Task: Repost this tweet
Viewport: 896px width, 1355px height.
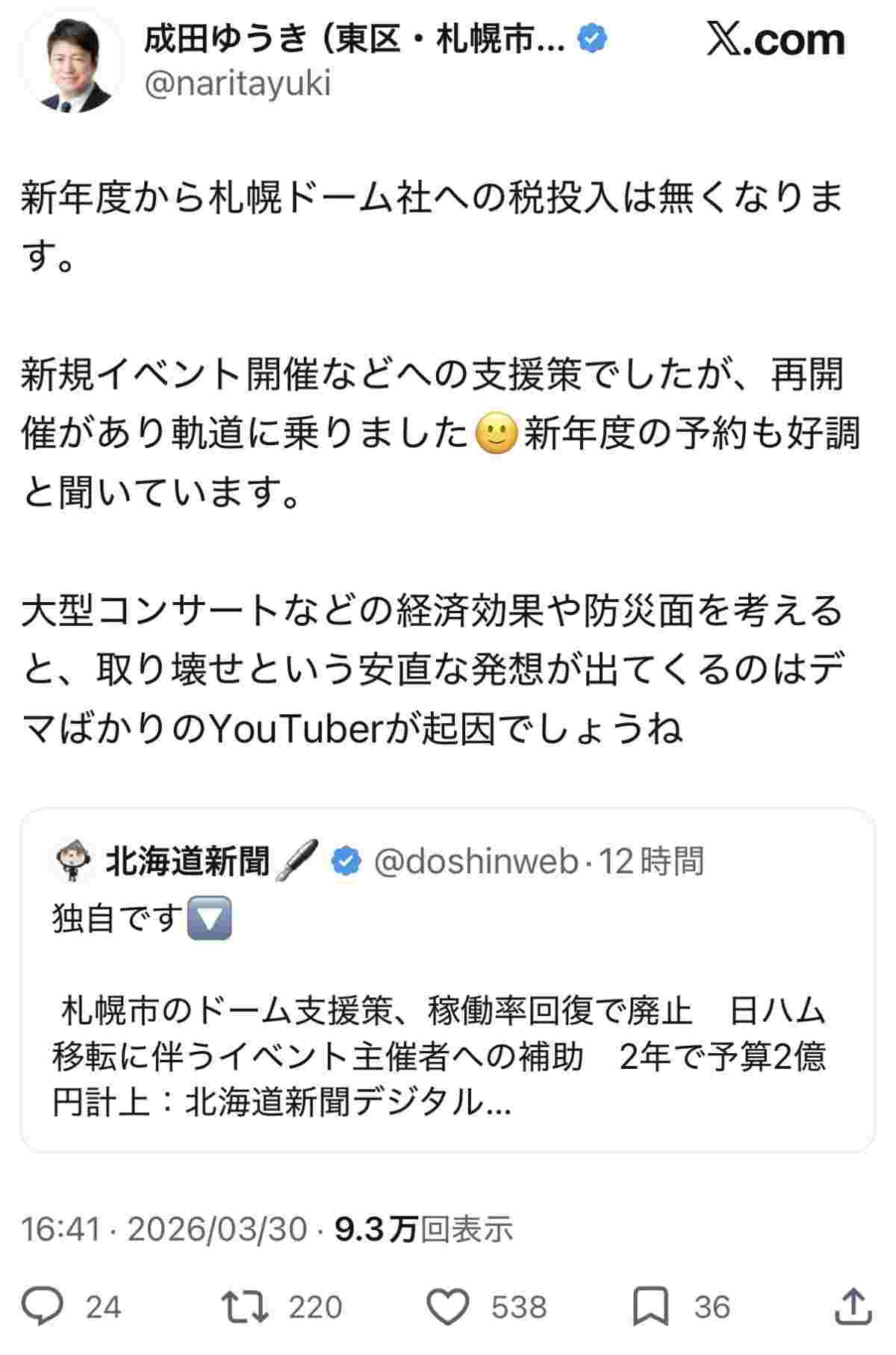Action: coord(246,1307)
